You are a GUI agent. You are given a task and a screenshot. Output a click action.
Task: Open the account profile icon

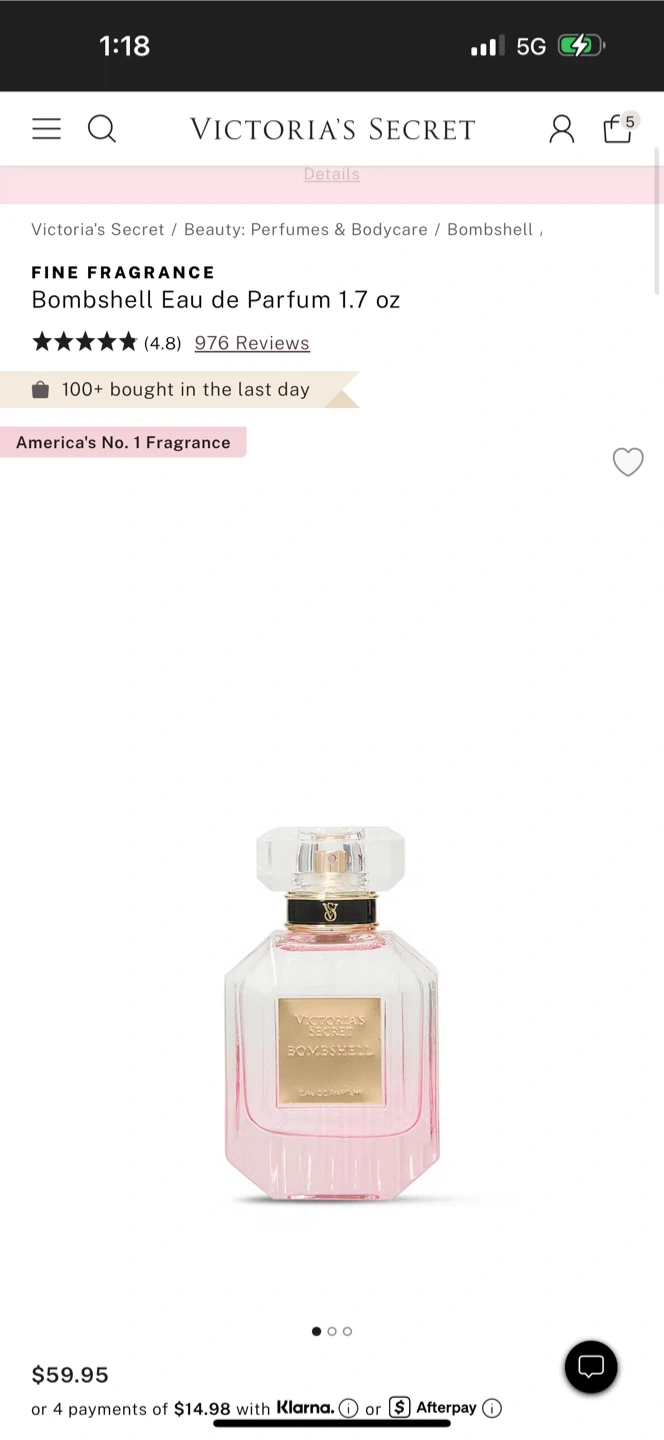coord(562,129)
